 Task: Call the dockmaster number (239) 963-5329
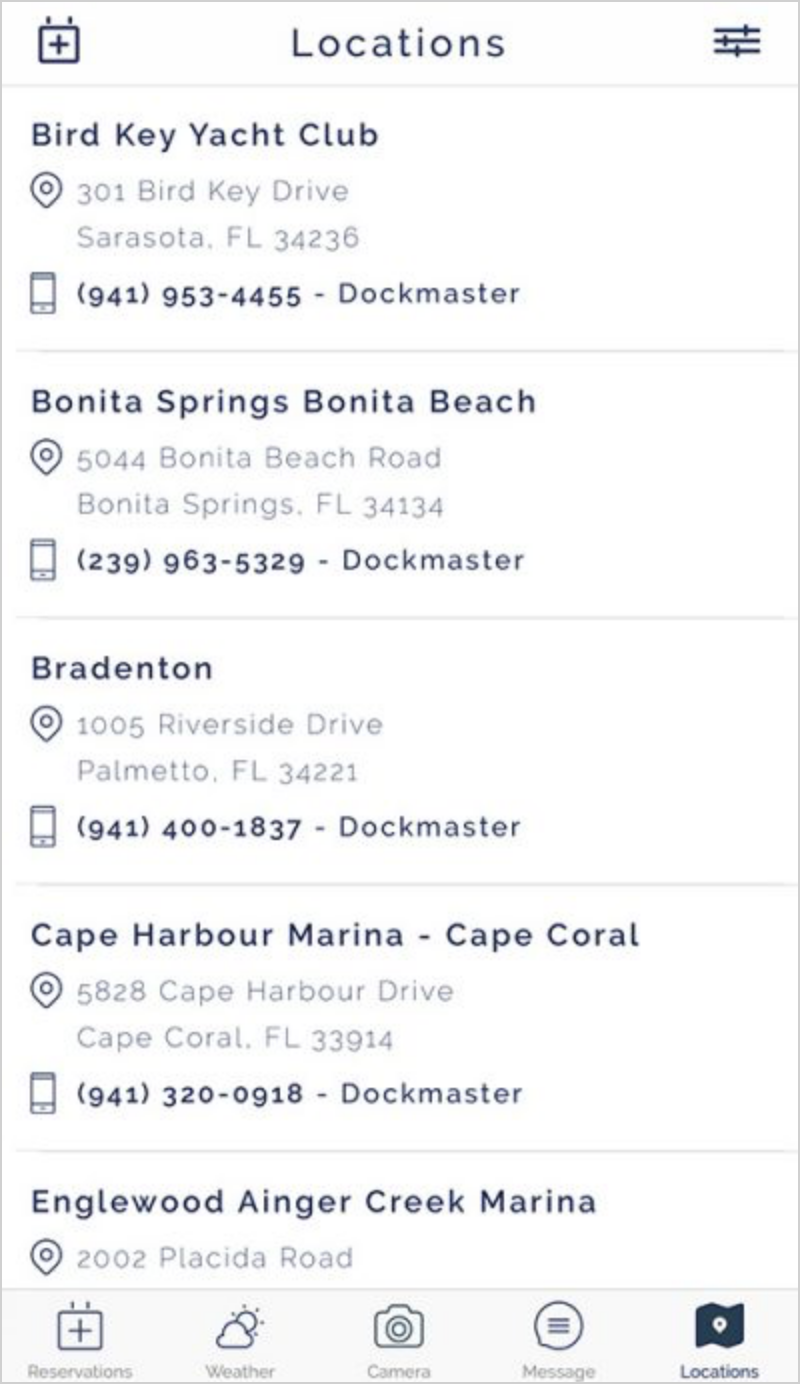pyautogui.click(x=300, y=560)
